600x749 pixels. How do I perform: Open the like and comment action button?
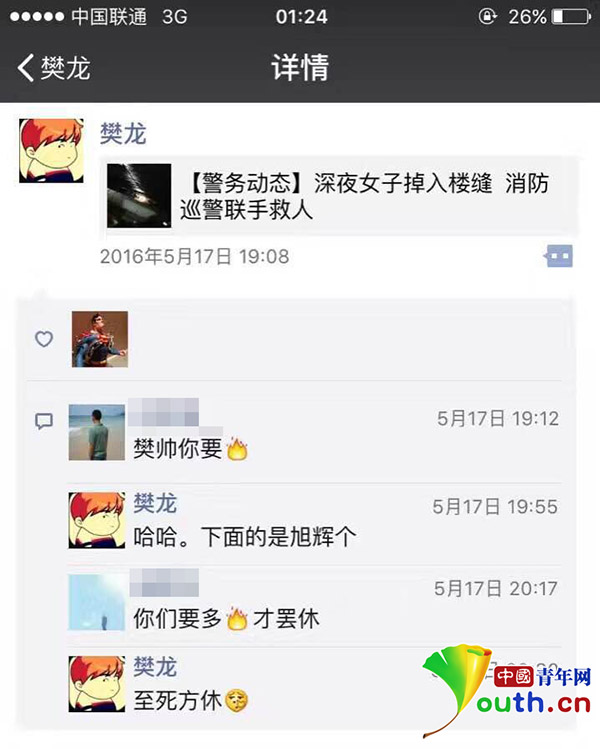tap(558, 257)
